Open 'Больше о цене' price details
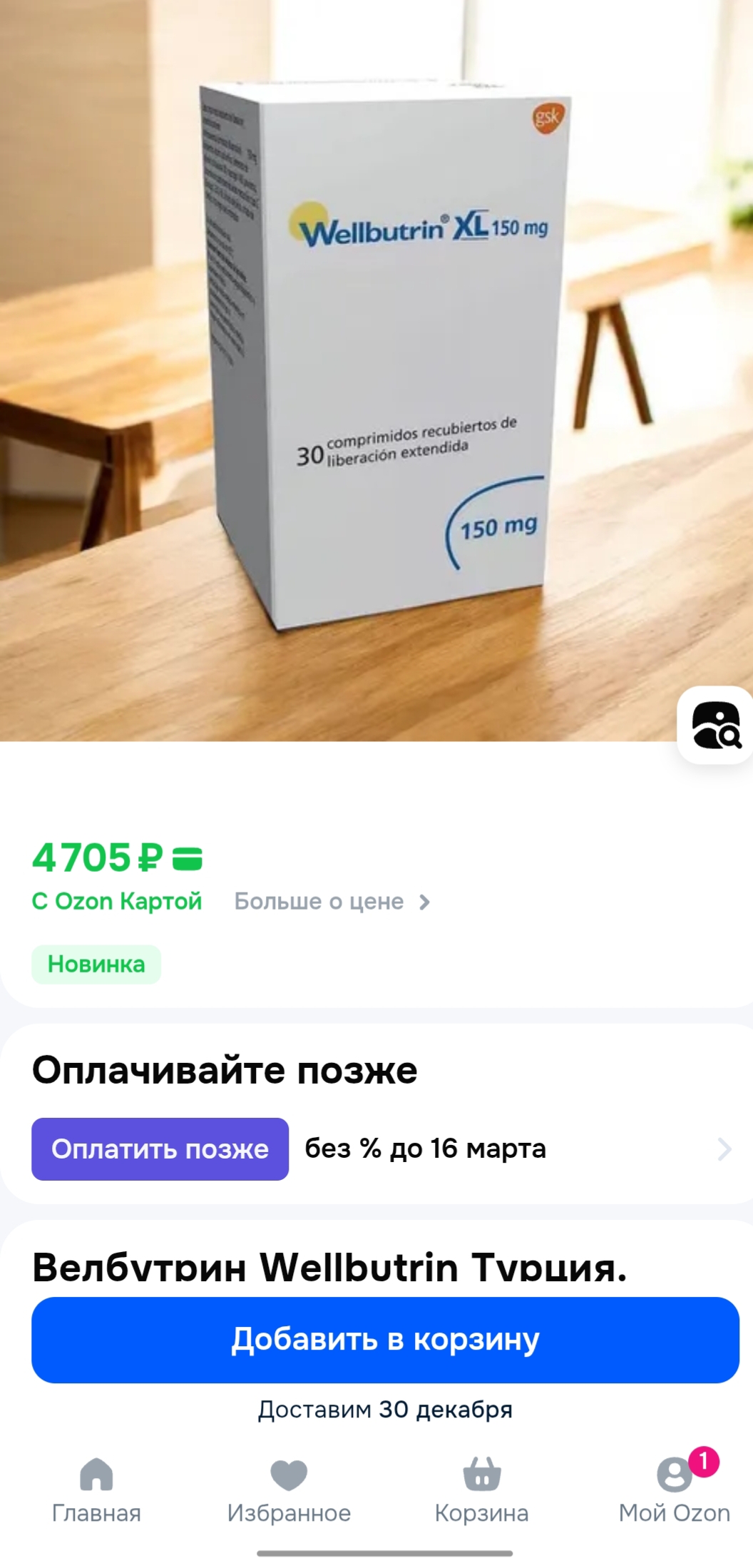Screen dimensions: 753x1568 tap(332, 902)
